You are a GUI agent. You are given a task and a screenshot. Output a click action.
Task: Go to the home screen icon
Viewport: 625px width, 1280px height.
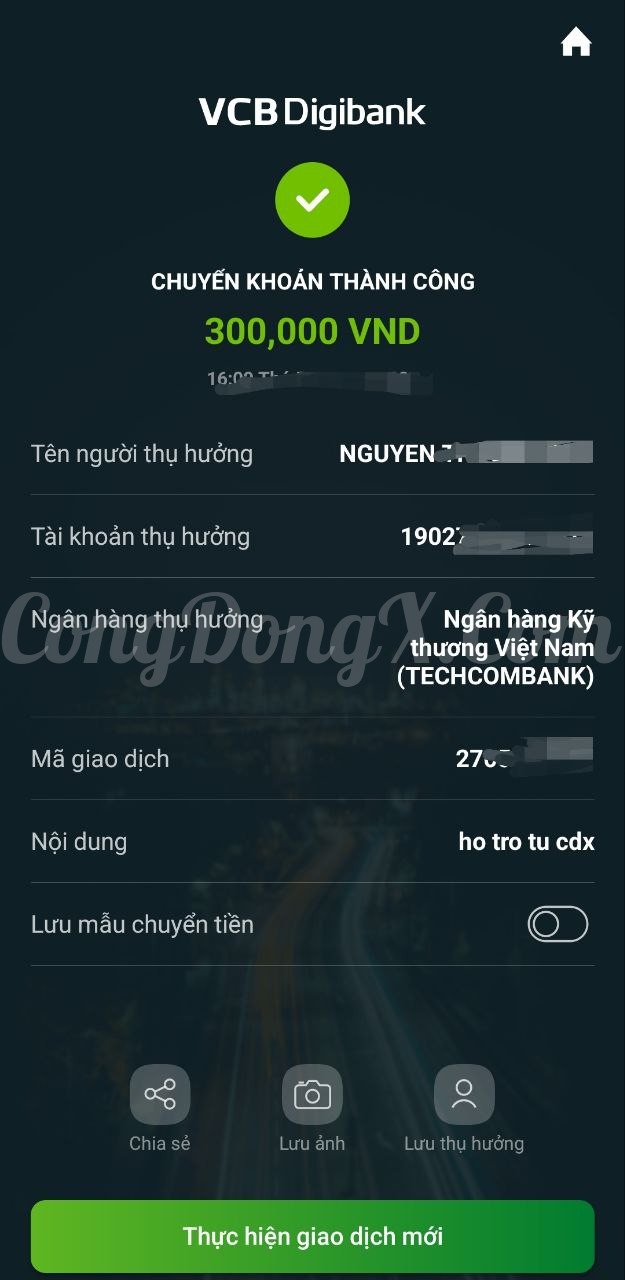[x=576, y=42]
